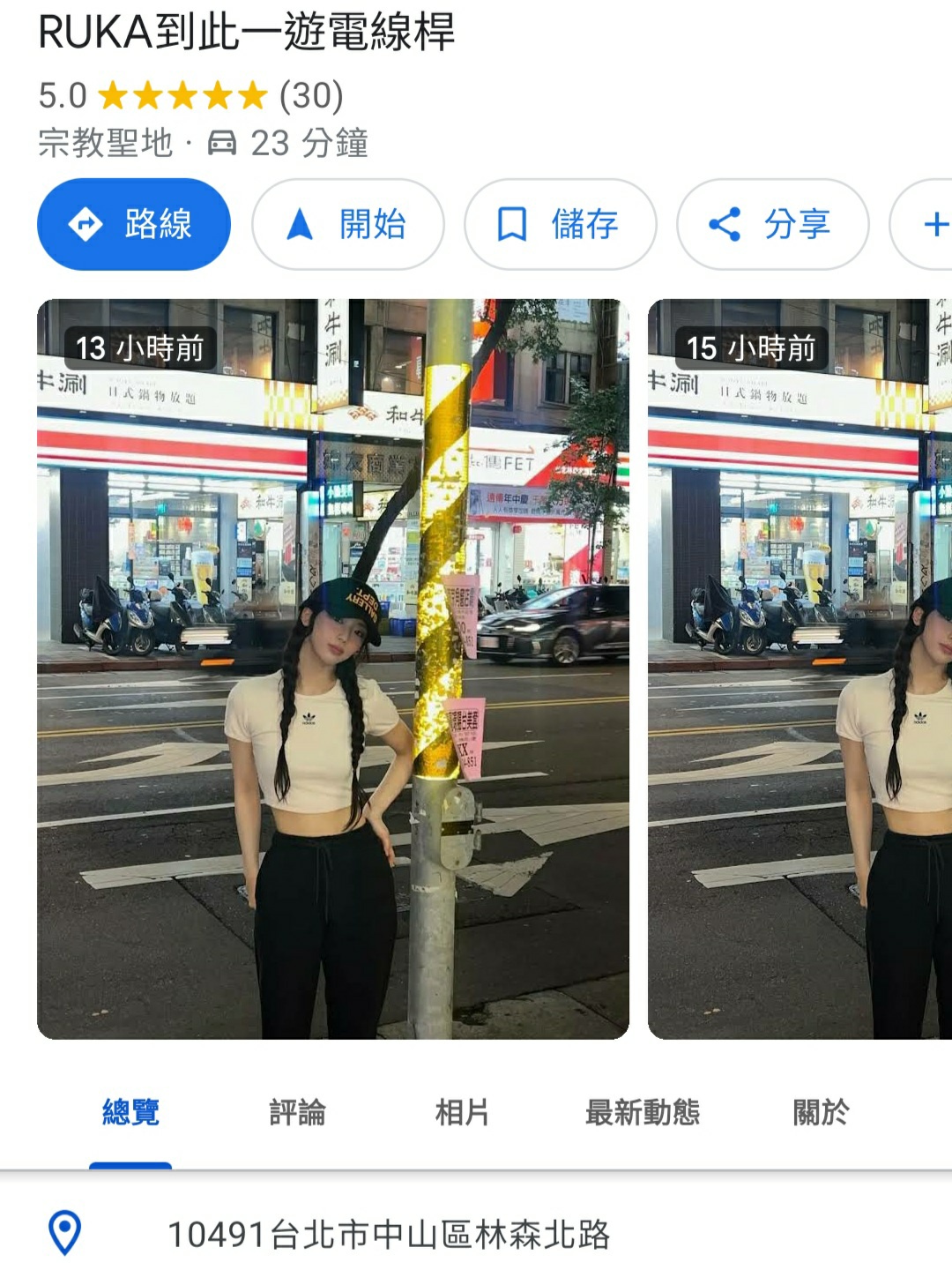This screenshot has width=952, height=1270.
Task: Open the photo posted 15 小時前
Action: pos(800,670)
